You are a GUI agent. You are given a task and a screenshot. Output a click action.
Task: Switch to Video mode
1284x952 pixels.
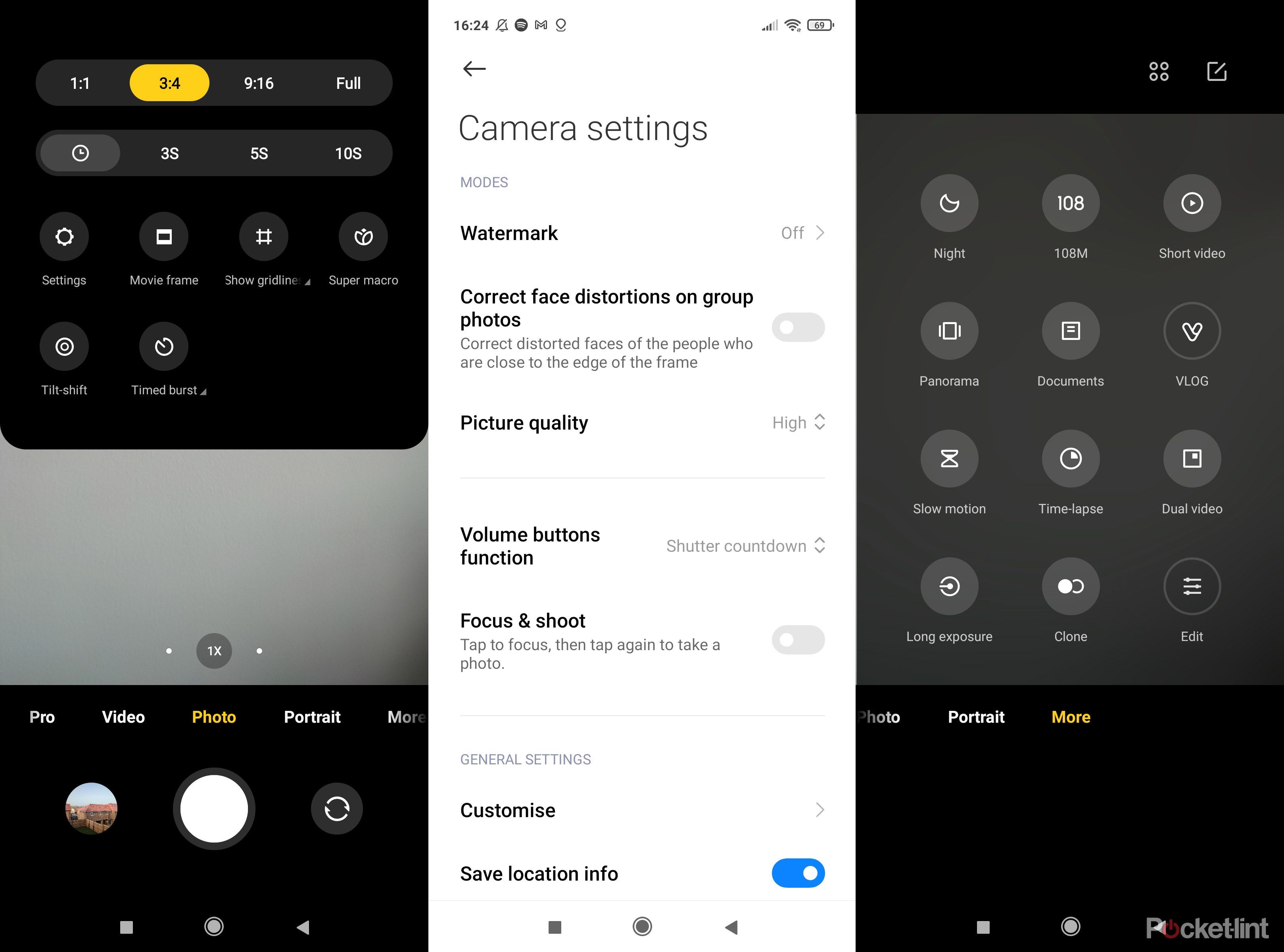pos(123,717)
